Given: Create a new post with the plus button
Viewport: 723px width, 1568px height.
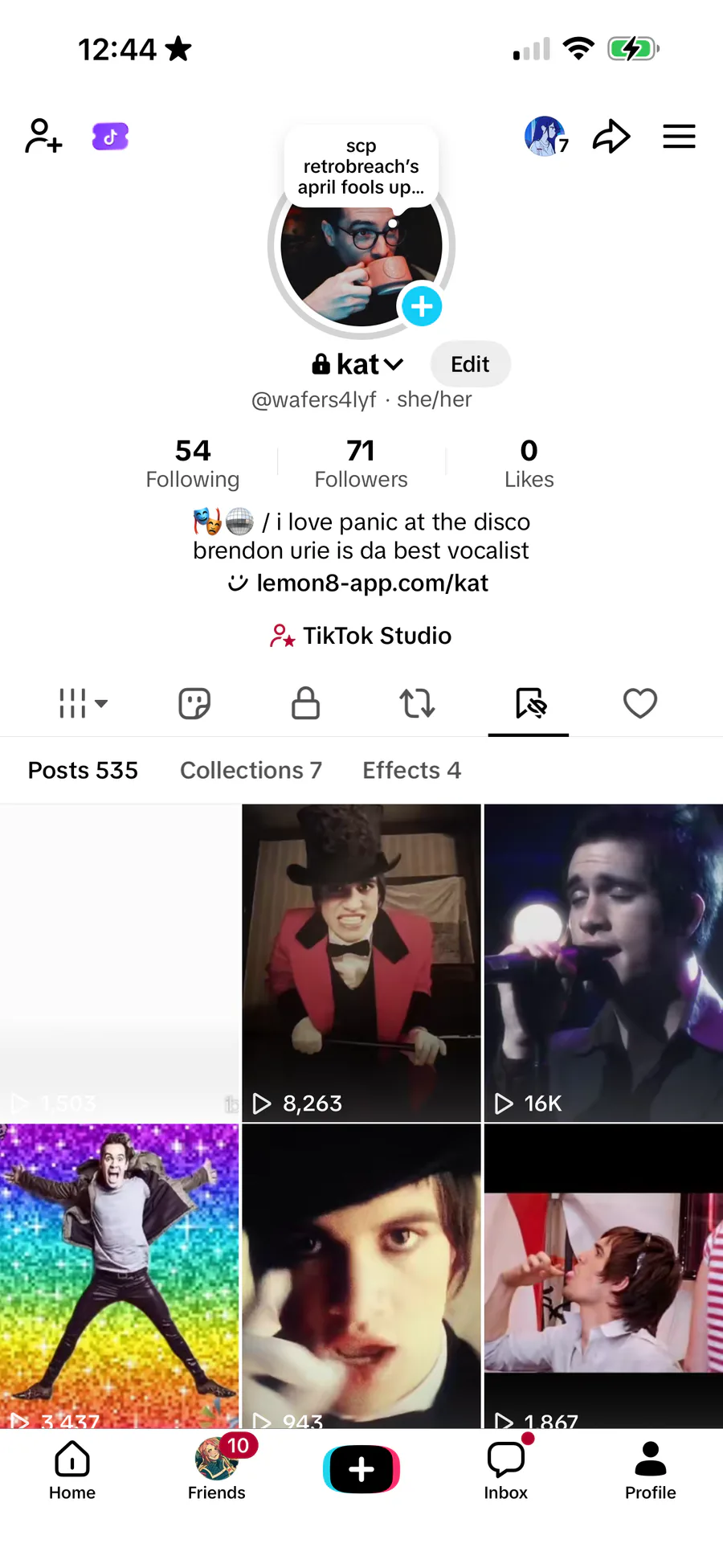Looking at the screenshot, I should click(x=361, y=1468).
